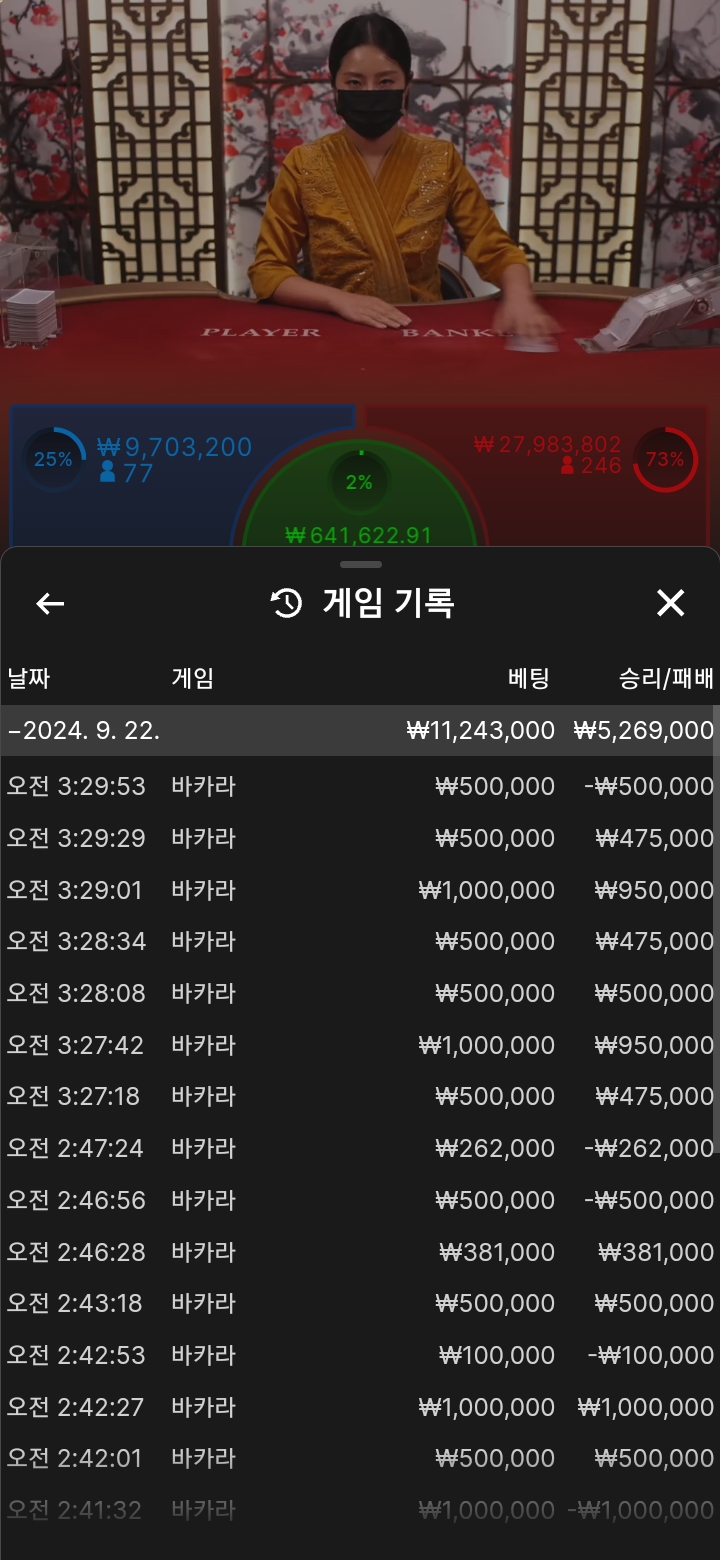
Task: Open the 오전 3:29:29 baccarat record
Action: [x=360, y=838]
